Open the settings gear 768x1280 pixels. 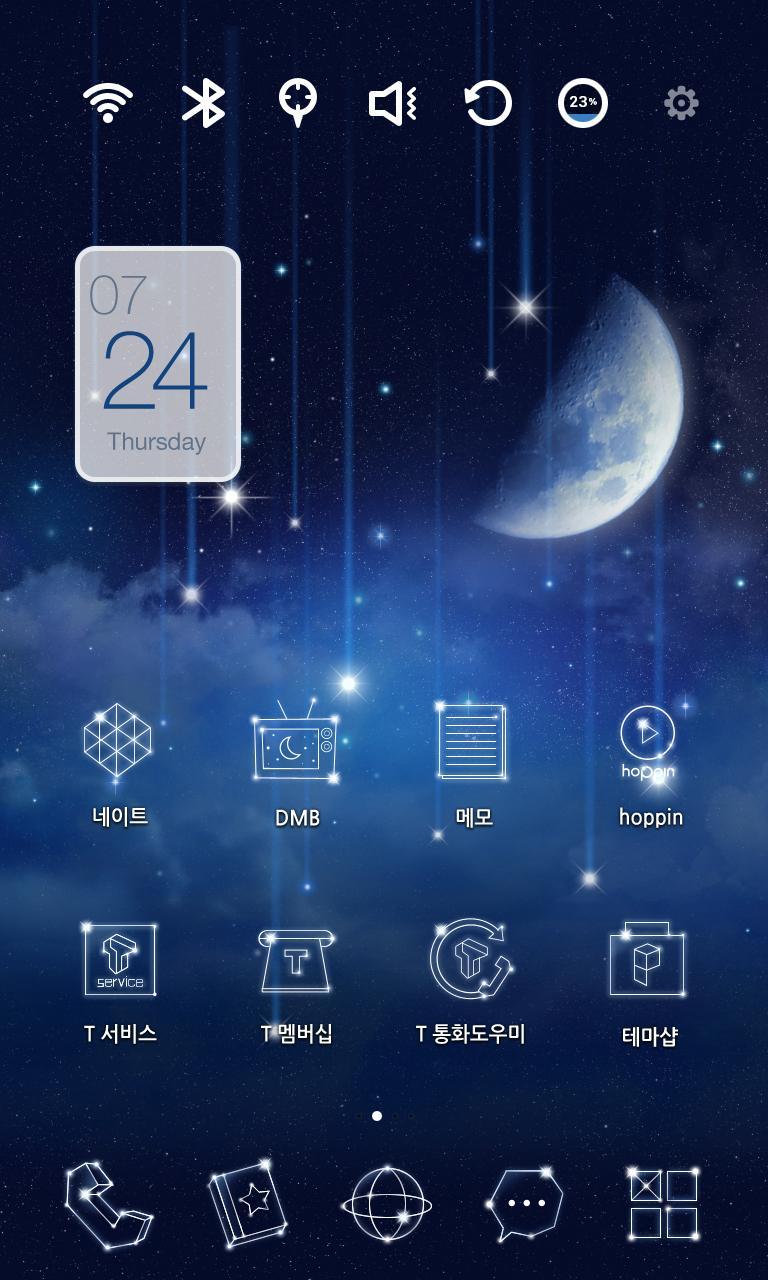pyautogui.click(x=681, y=103)
